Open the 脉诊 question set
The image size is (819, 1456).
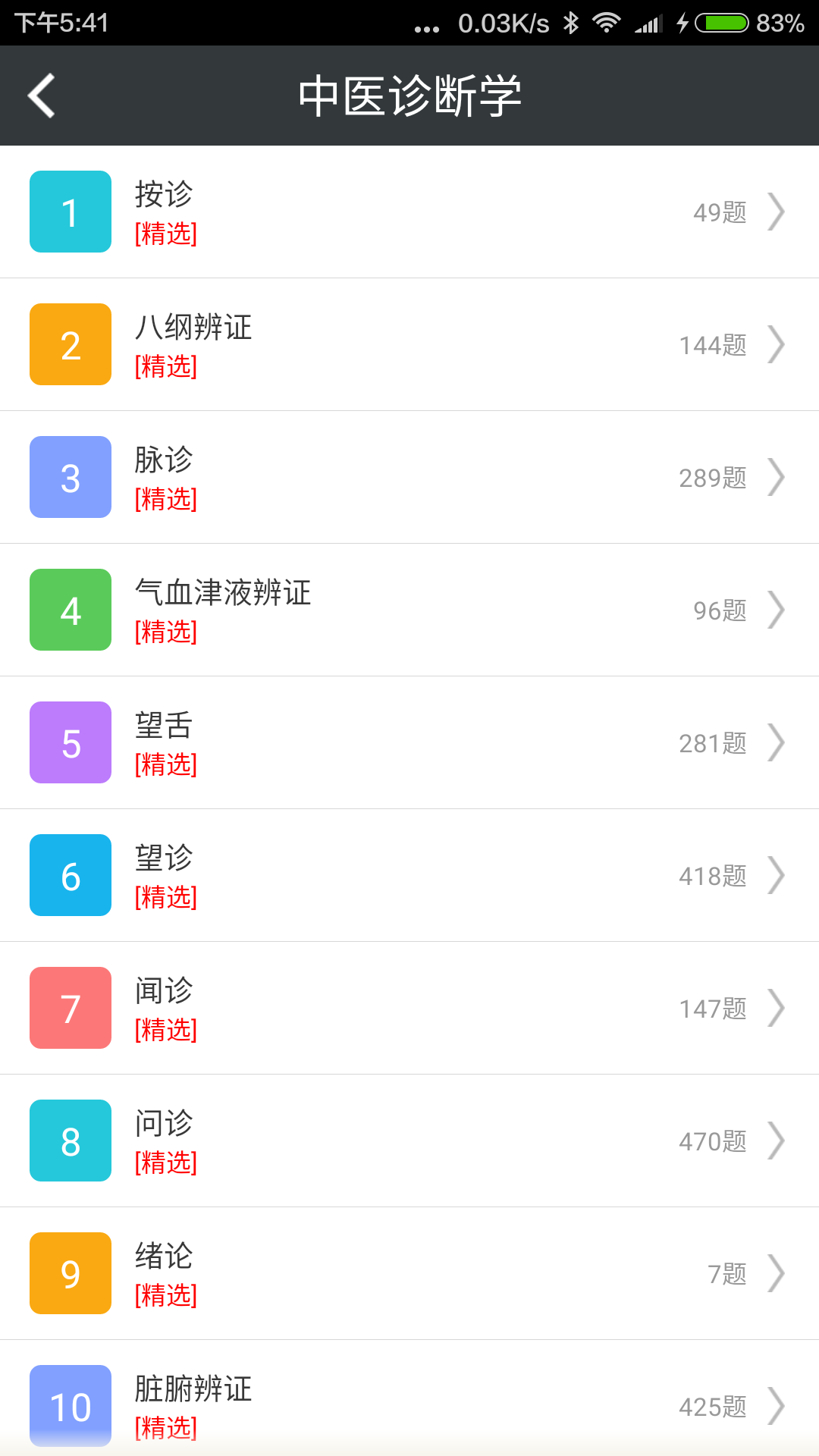409,477
